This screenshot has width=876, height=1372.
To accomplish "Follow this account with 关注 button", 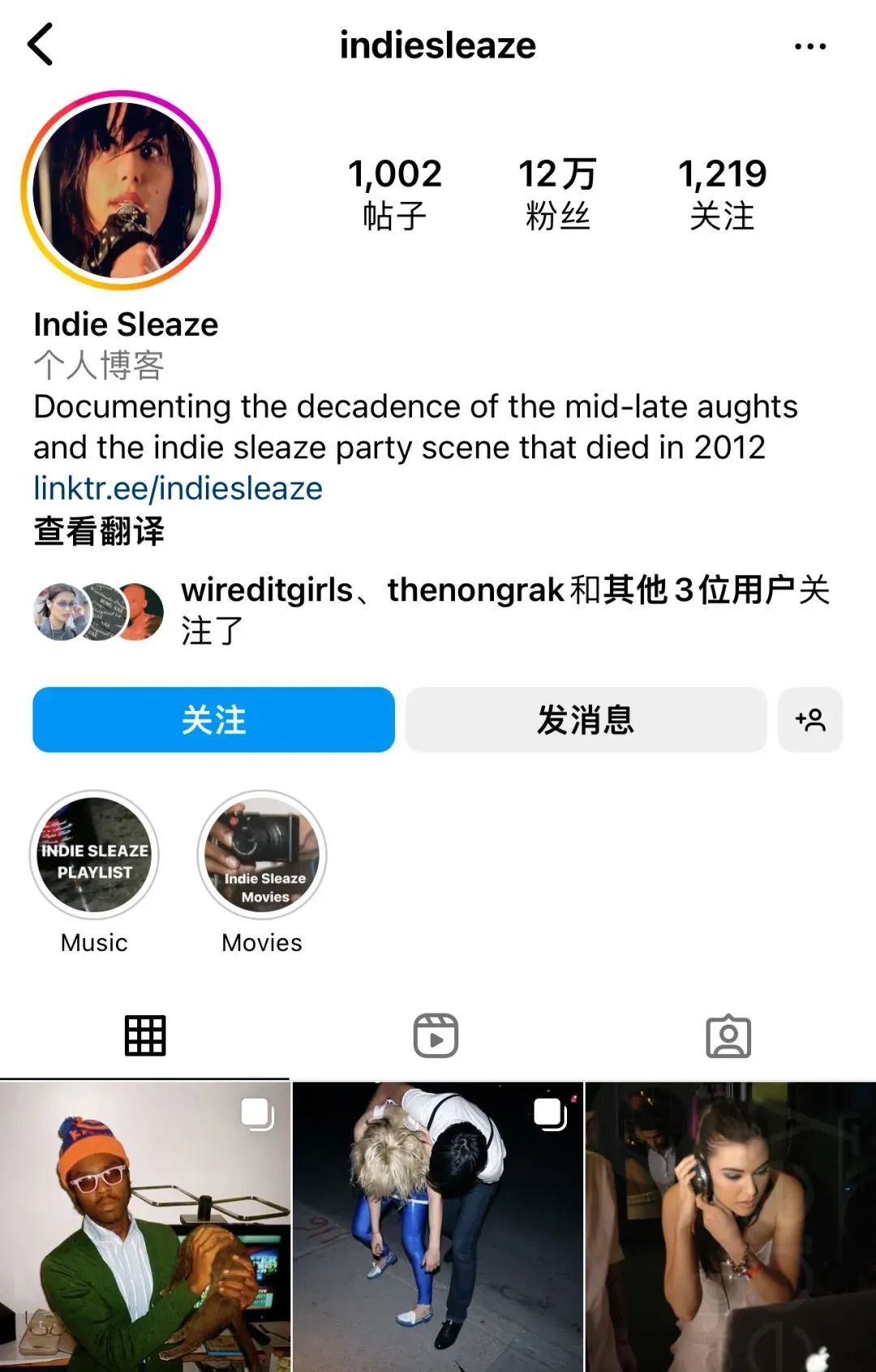I will (x=213, y=720).
